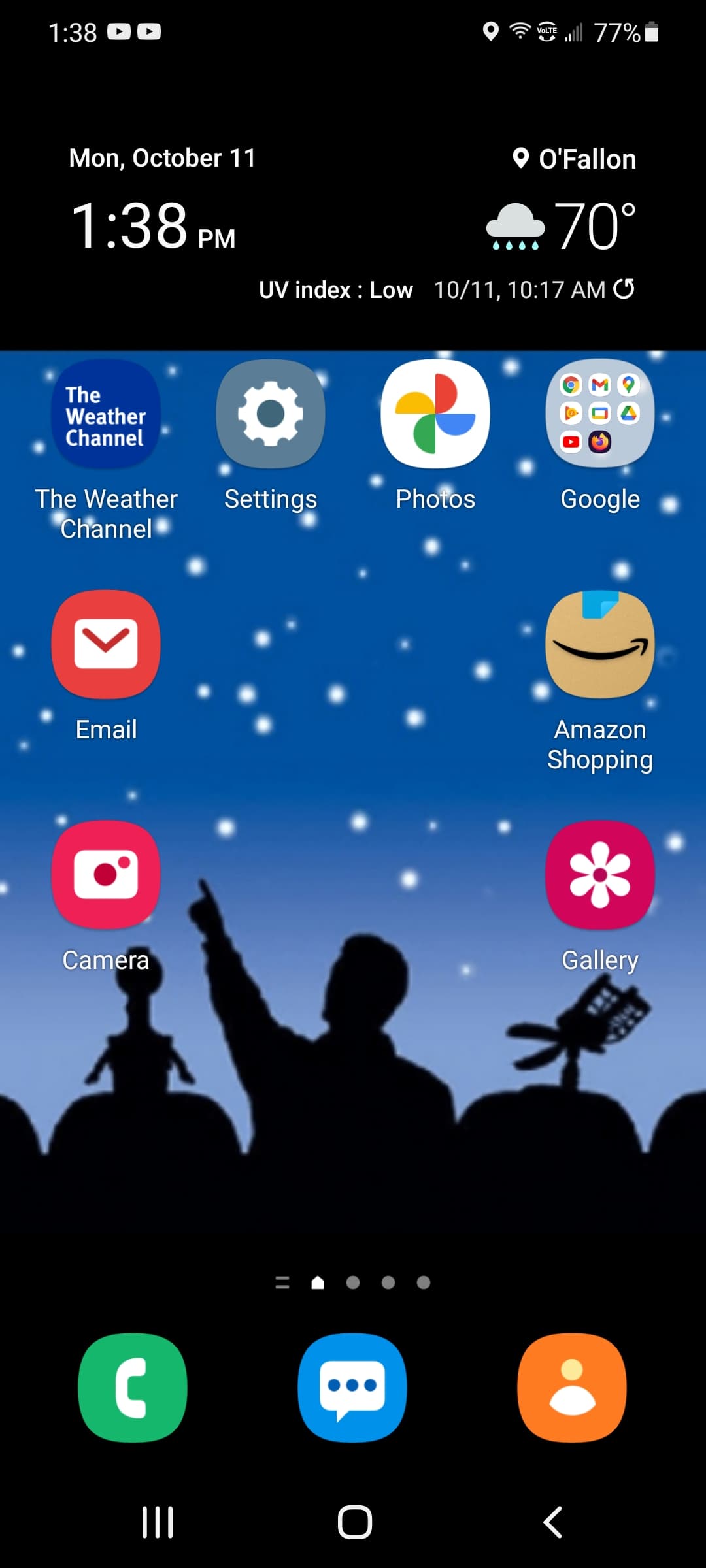
Task: Refresh the weather widget
Action: (x=624, y=289)
